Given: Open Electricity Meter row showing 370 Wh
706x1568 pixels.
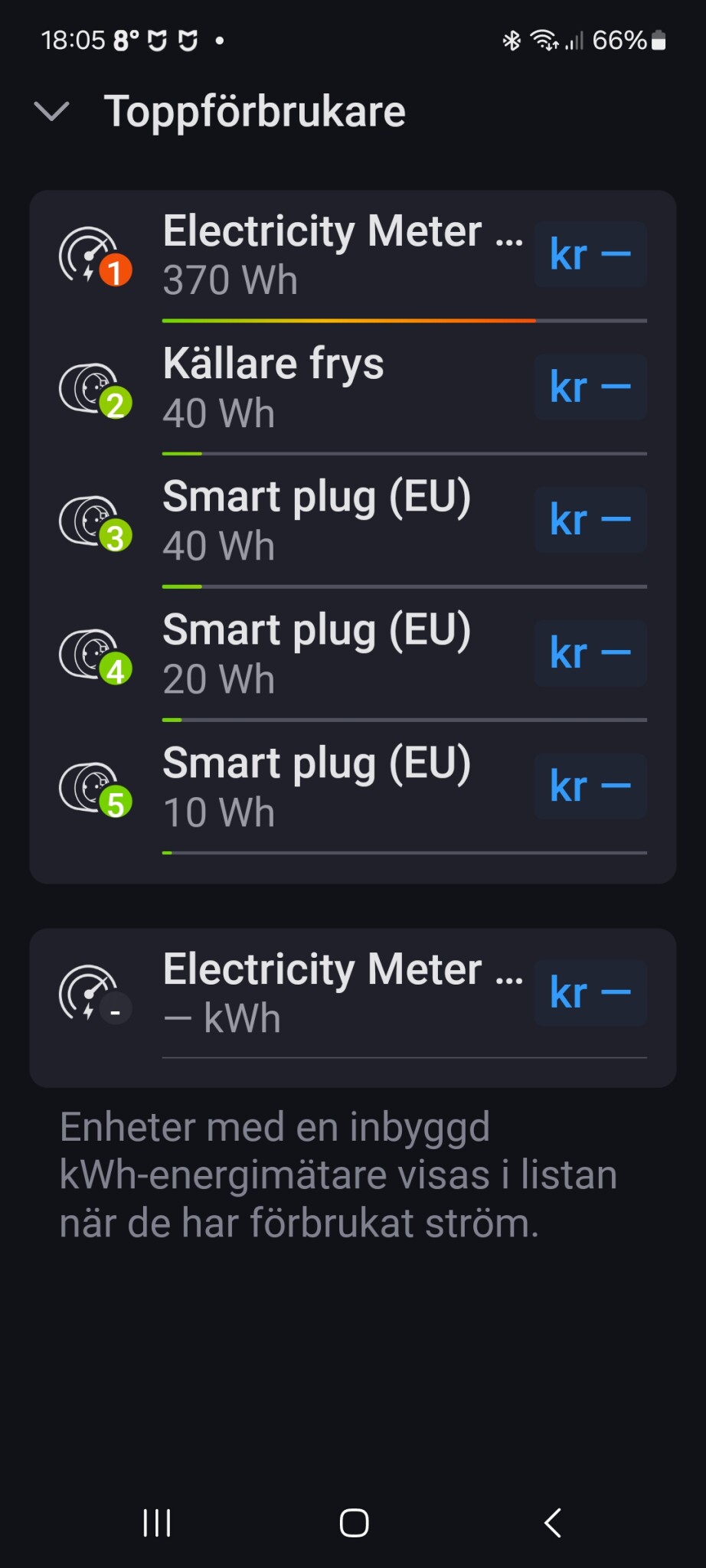Looking at the screenshot, I should (322, 255).
